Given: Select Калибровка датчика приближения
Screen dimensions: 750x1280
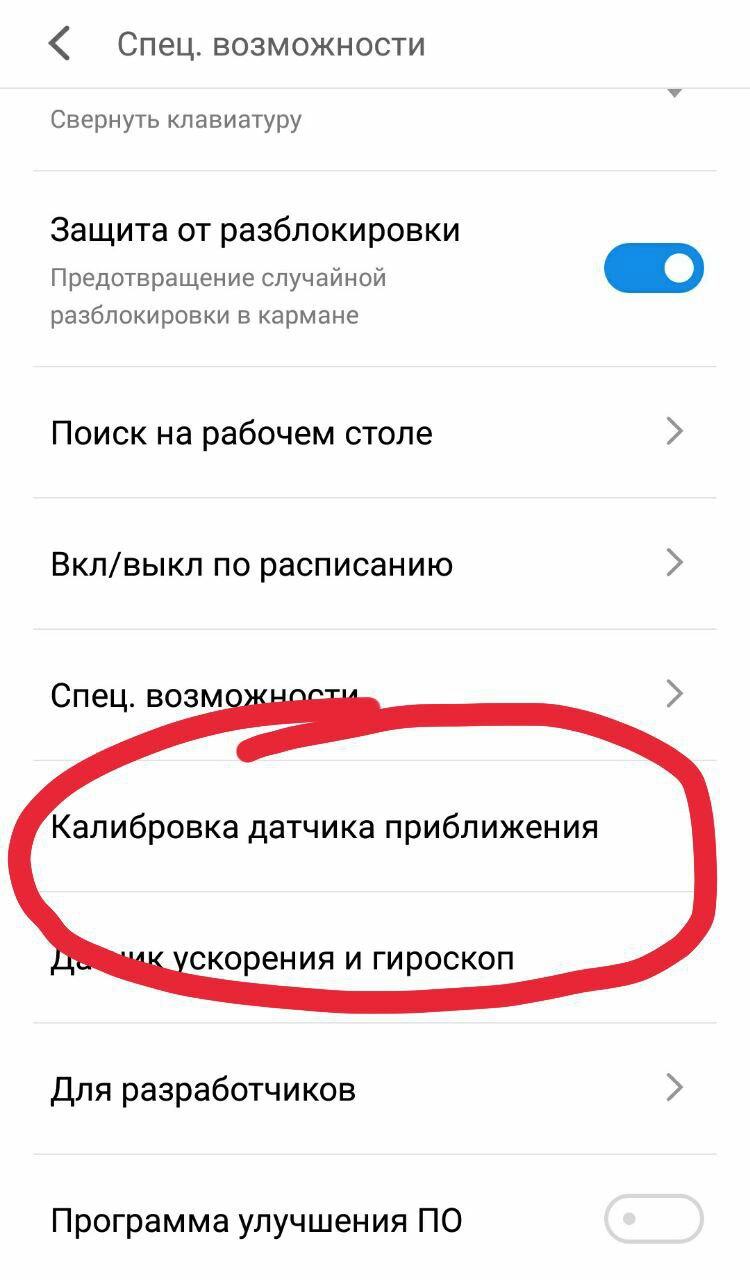Looking at the screenshot, I should [324, 828].
